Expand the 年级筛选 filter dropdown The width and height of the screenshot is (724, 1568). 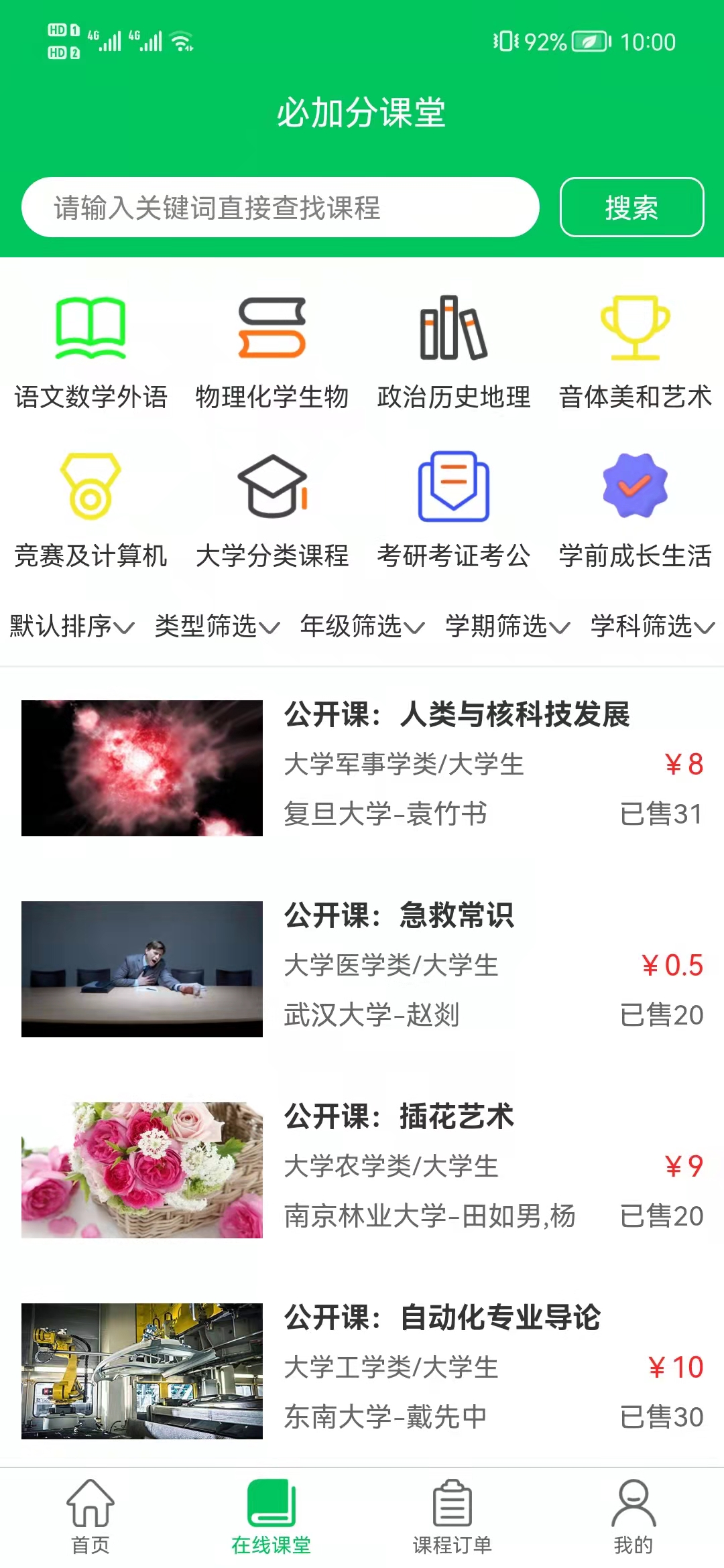pos(362,627)
